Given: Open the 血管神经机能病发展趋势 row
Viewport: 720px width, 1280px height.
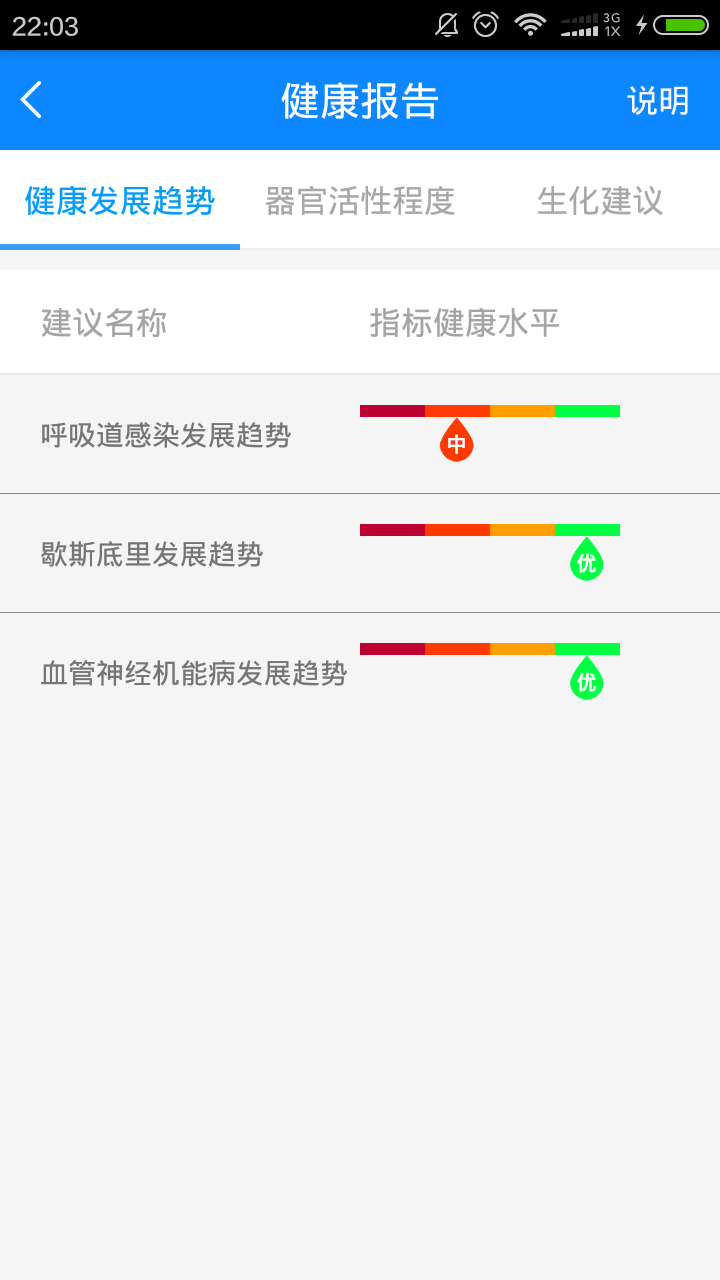Looking at the screenshot, I should 360,672.
